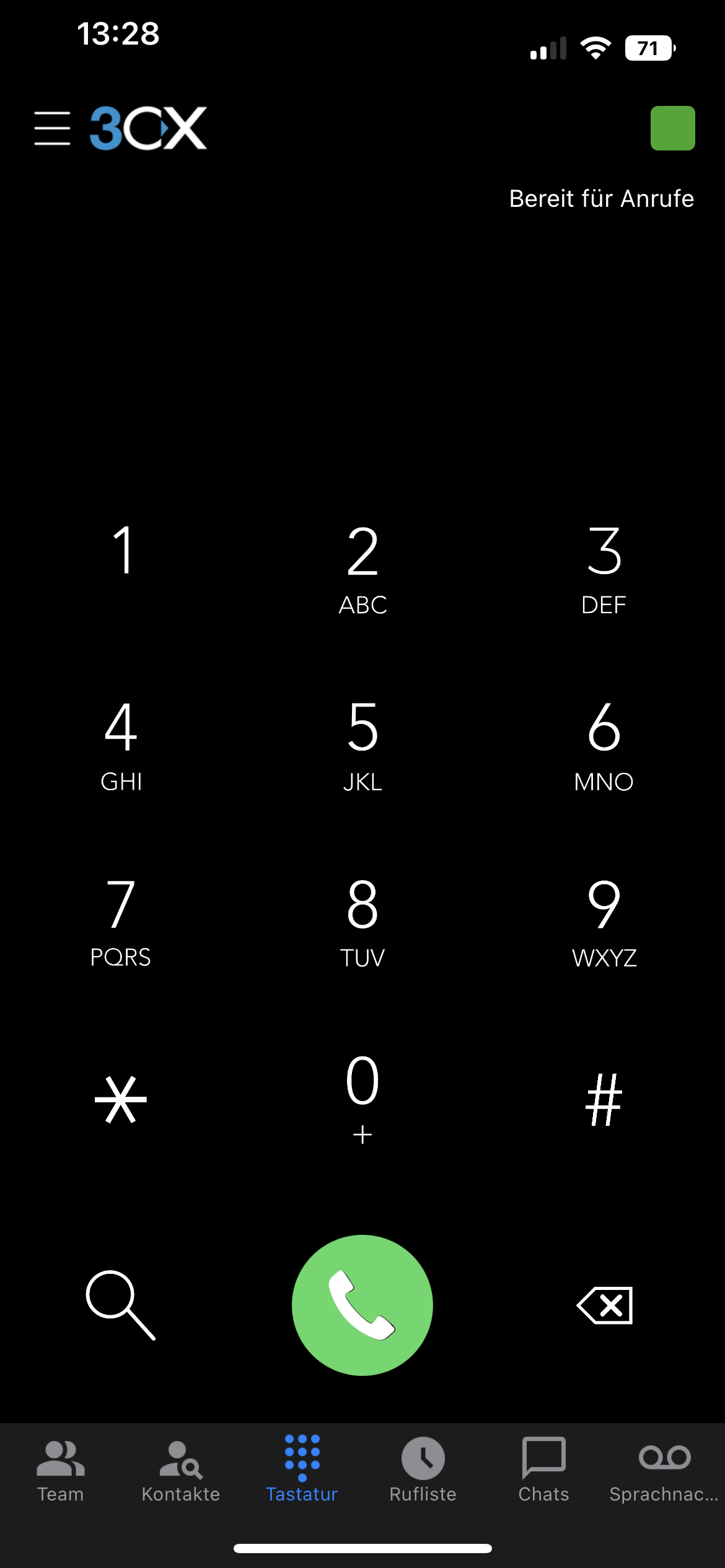Tap the 4 GHI key
The width and height of the screenshot is (725, 1568).
point(121,746)
